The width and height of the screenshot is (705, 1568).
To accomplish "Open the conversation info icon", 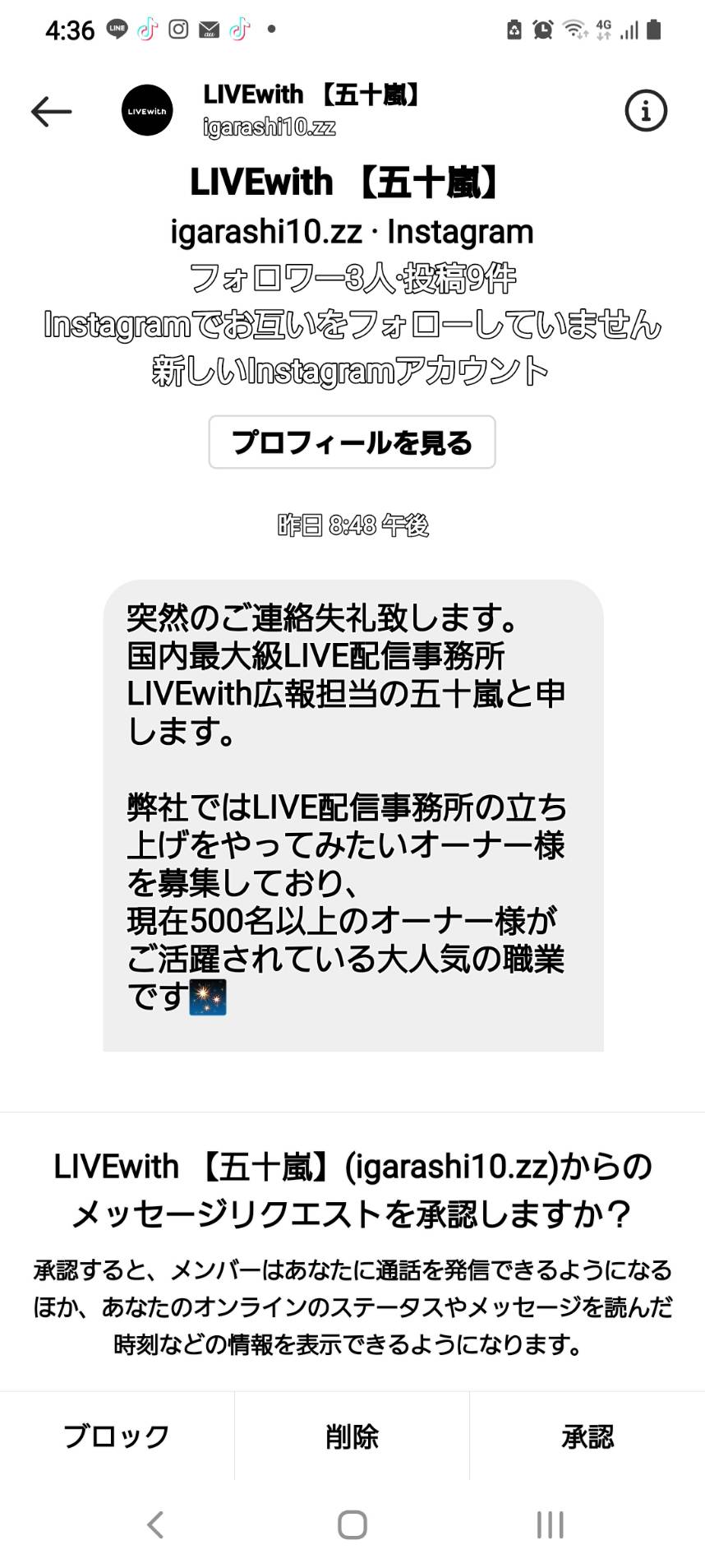I will point(646,110).
